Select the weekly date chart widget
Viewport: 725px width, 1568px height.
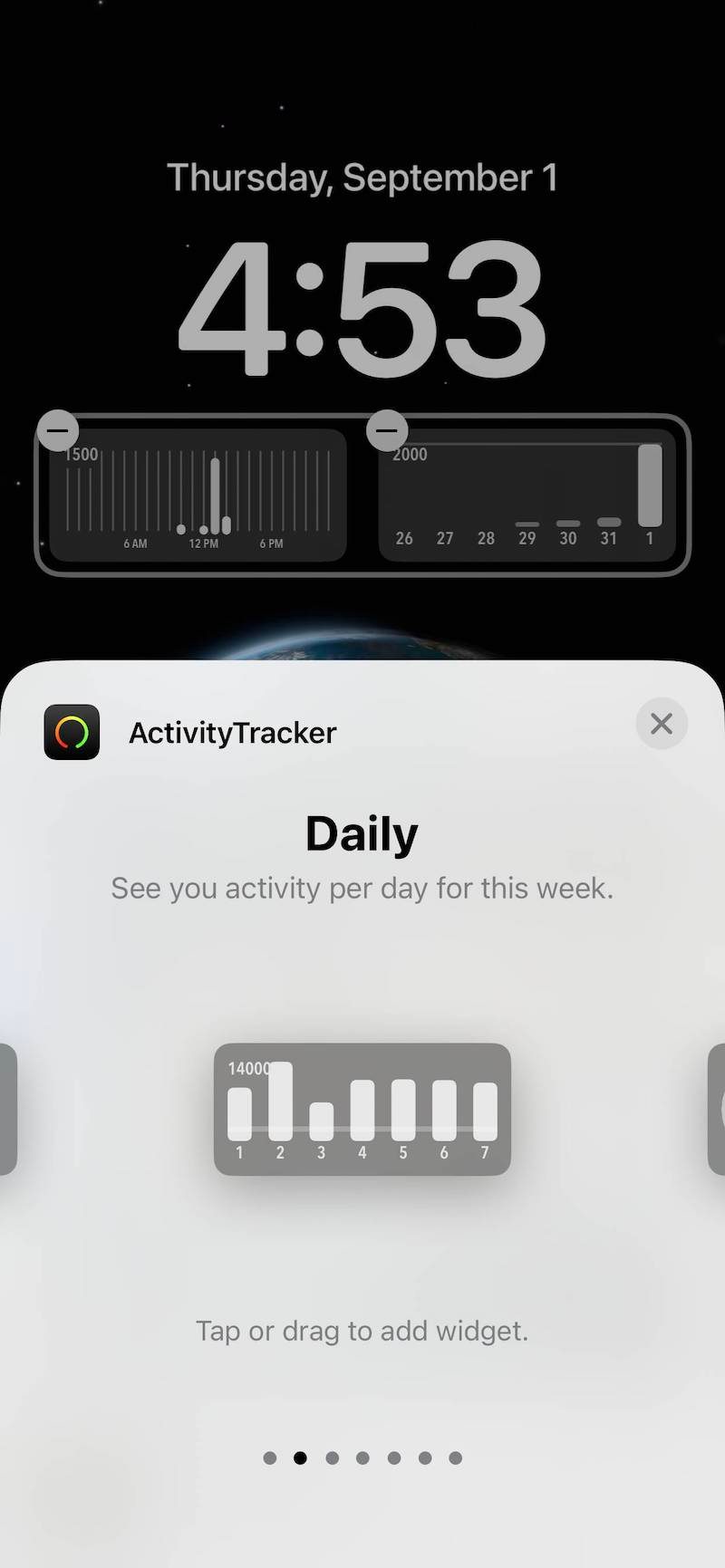pos(527,498)
